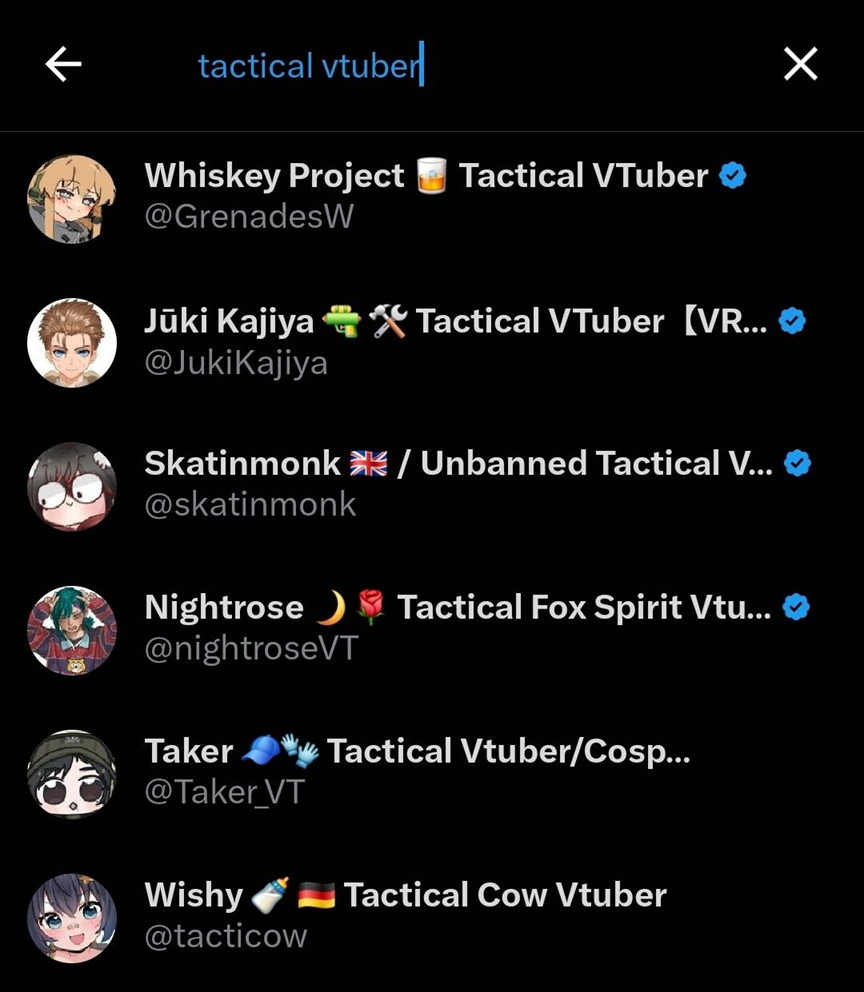The width and height of the screenshot is (864, 992).
Task: Clear the search text with the X
Action: (x=800, y=65)
